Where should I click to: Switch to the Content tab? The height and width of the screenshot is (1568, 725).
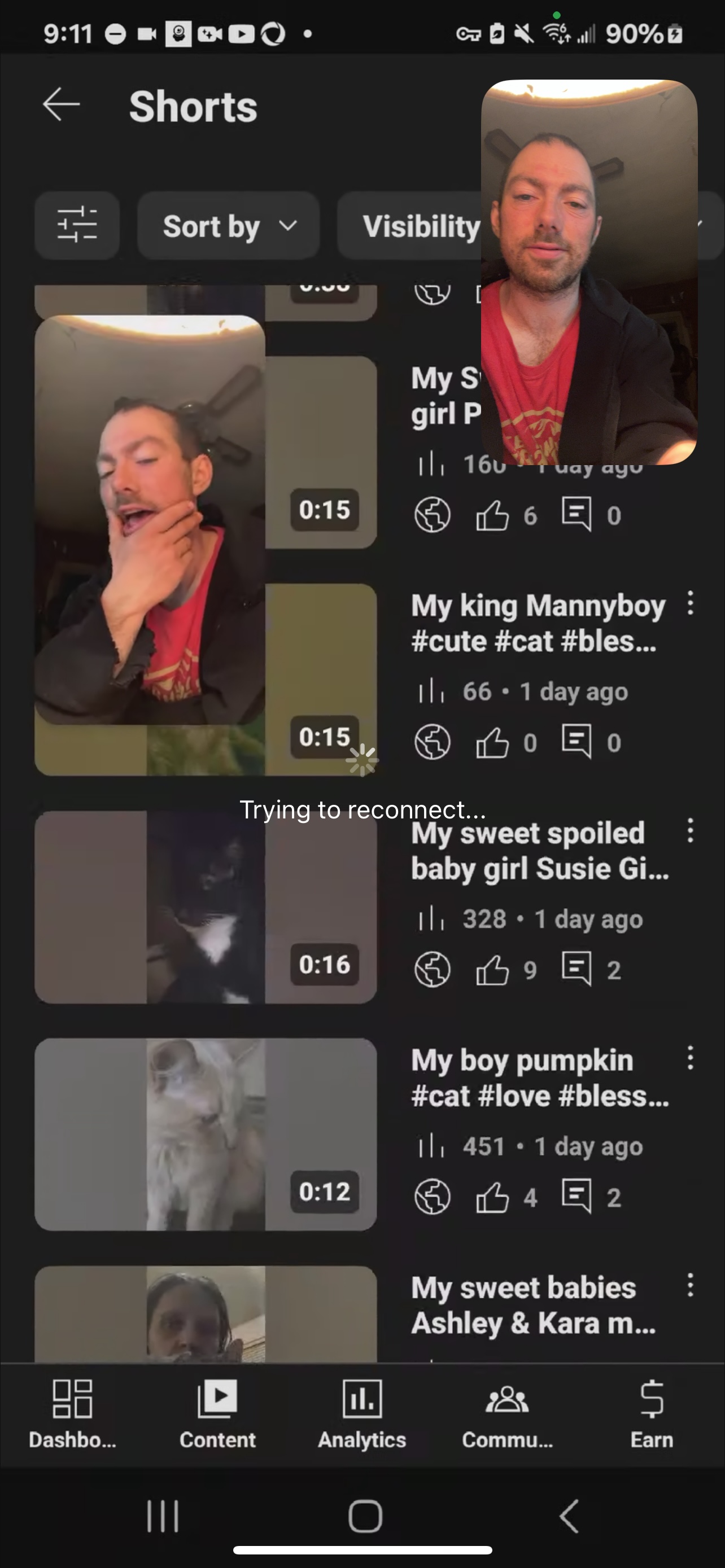click(x=217, y=1414)
